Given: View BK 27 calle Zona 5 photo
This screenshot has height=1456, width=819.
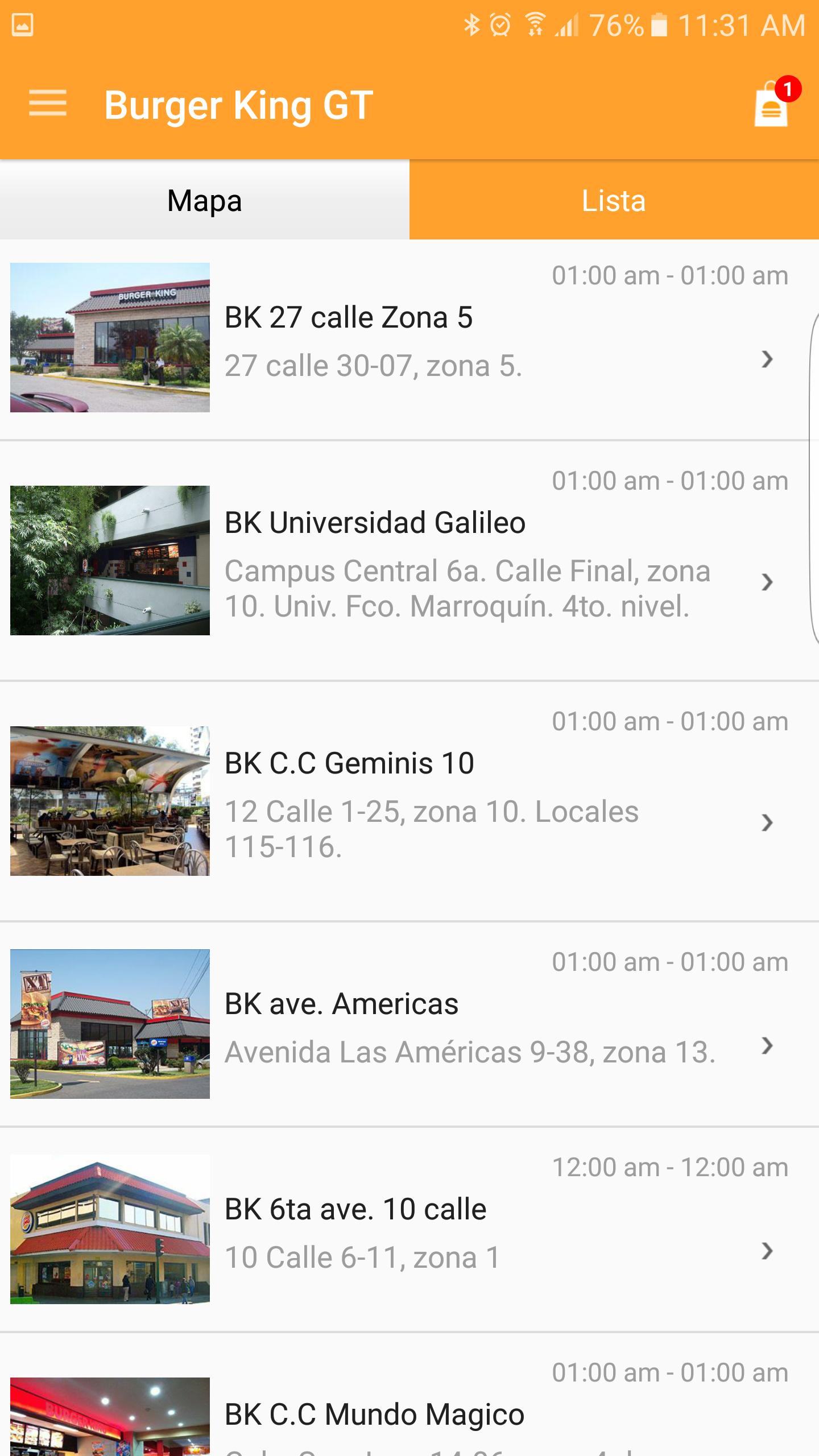Looking at the screenshot, I should click(x=110, y=340).
